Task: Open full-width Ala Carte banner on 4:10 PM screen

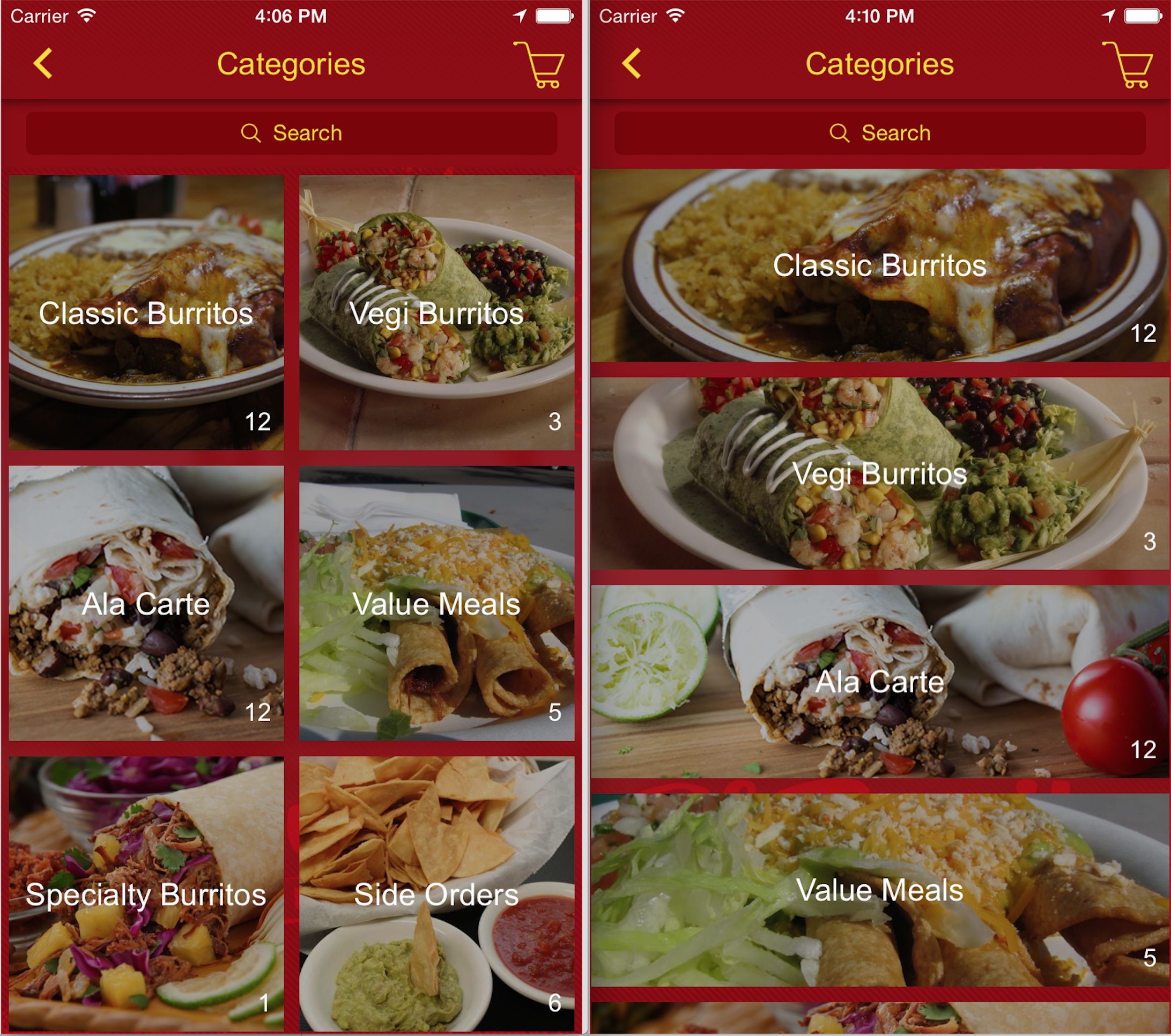Action: pos(879,682)
